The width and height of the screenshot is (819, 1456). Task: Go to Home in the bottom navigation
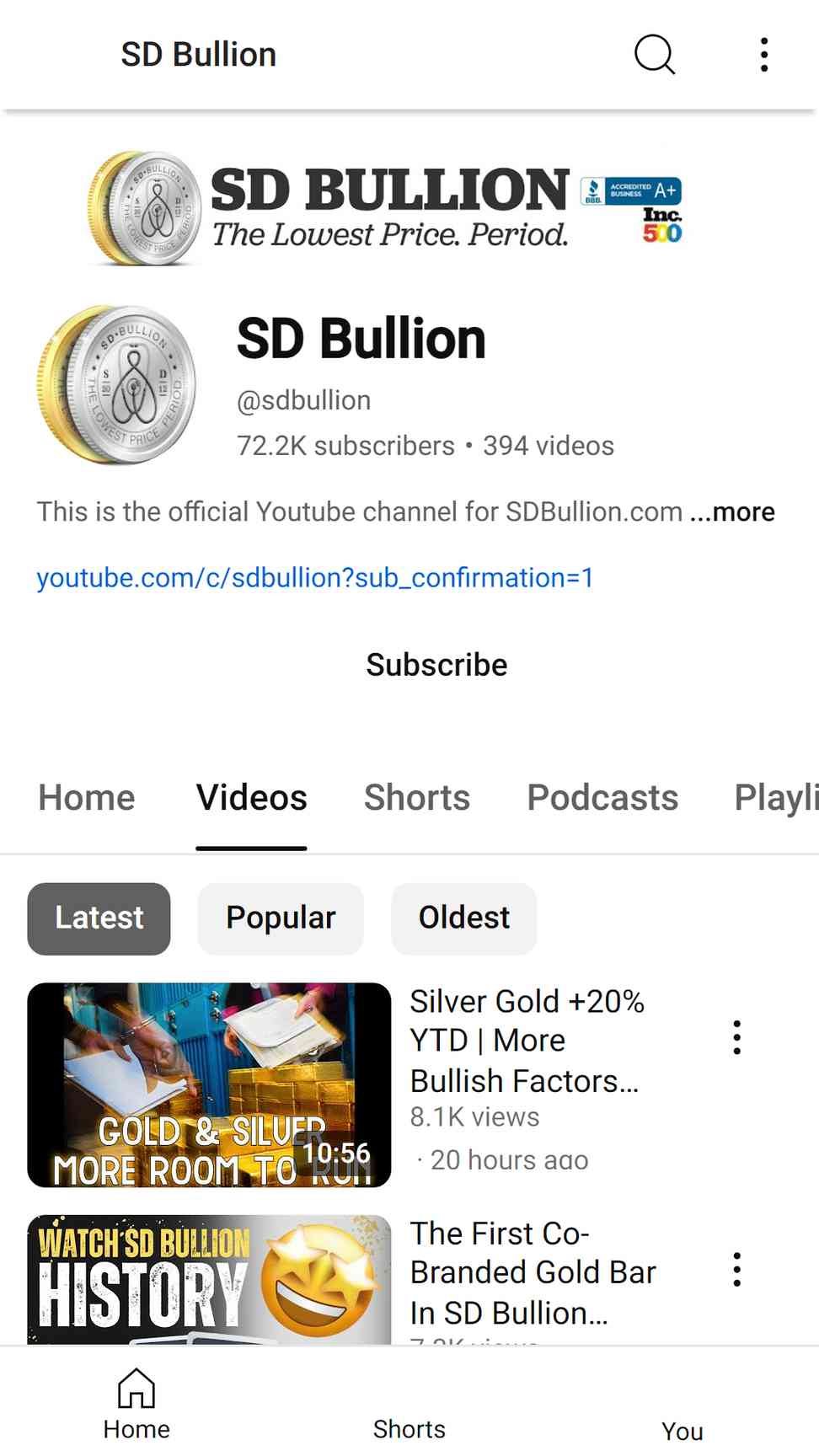point(136,1404)
